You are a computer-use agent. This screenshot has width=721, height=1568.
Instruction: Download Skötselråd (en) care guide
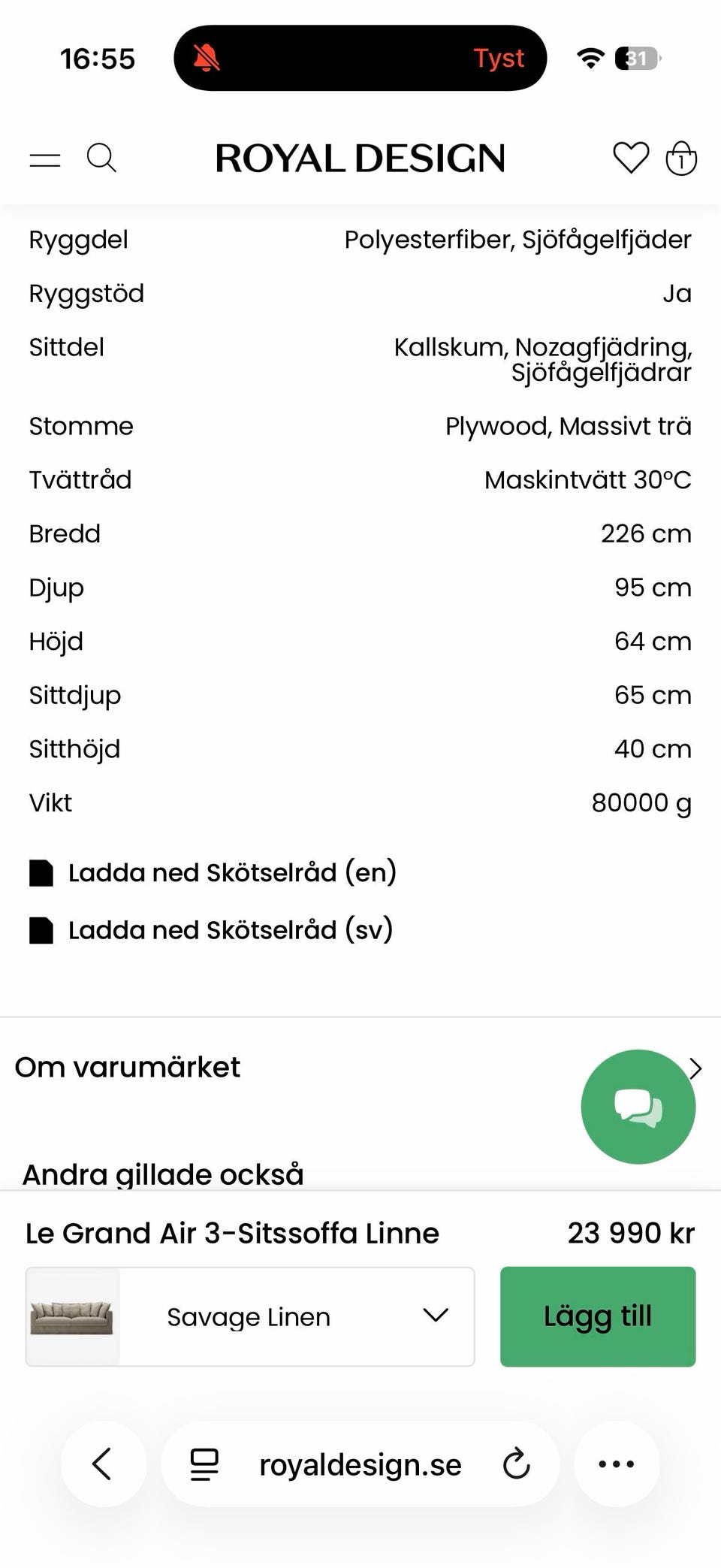(x=231, y=873)
